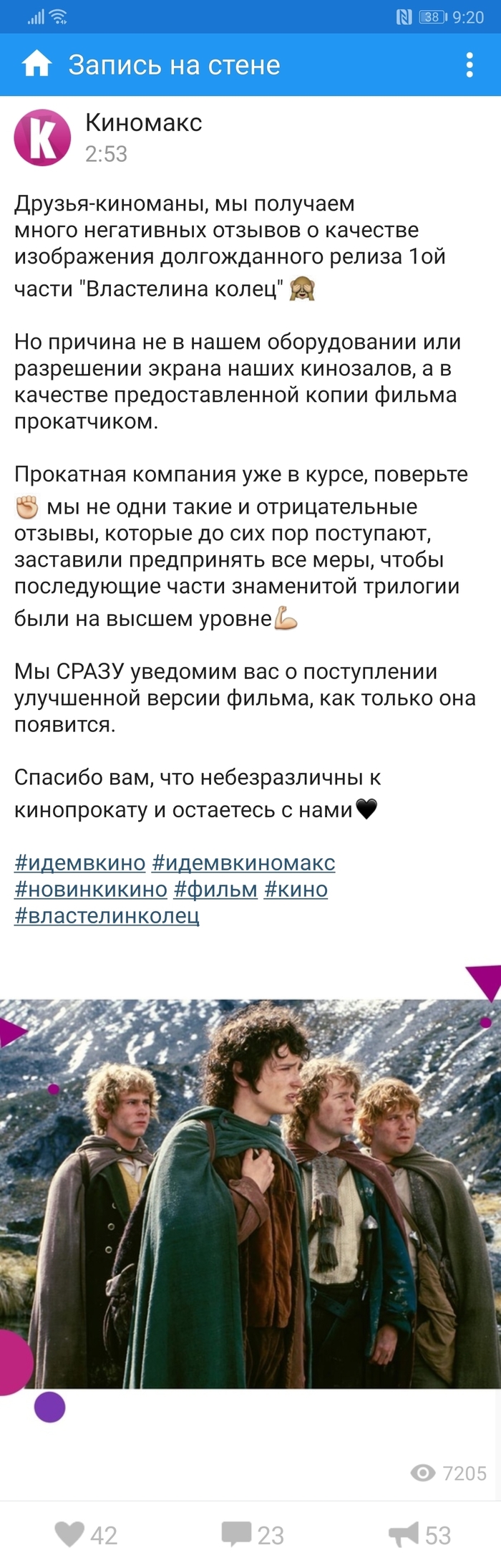Open the three-dot overflow menu
This screenshot has height=1568, width=501.
click(x=470, y=64)
